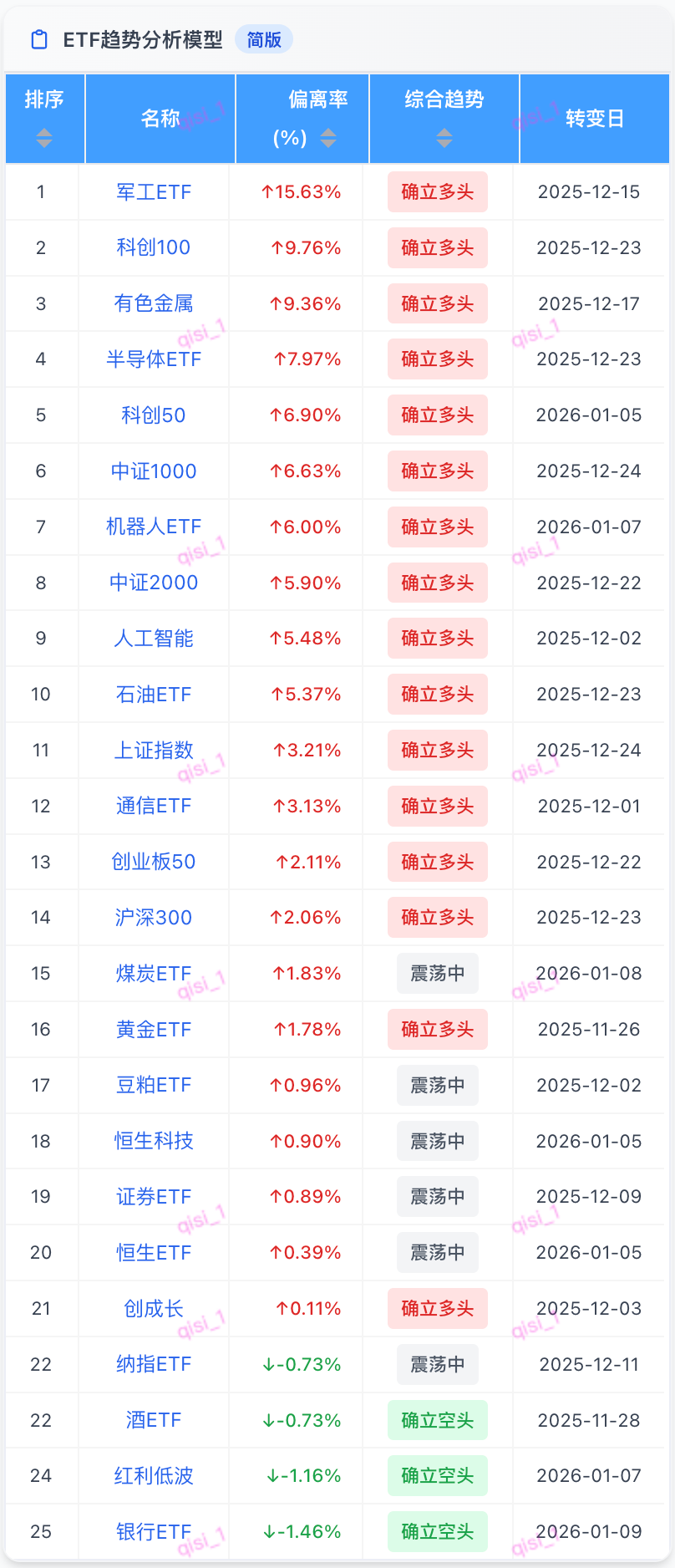
Task: View 红利低波 details
Action: click(x=154, y=1476)
